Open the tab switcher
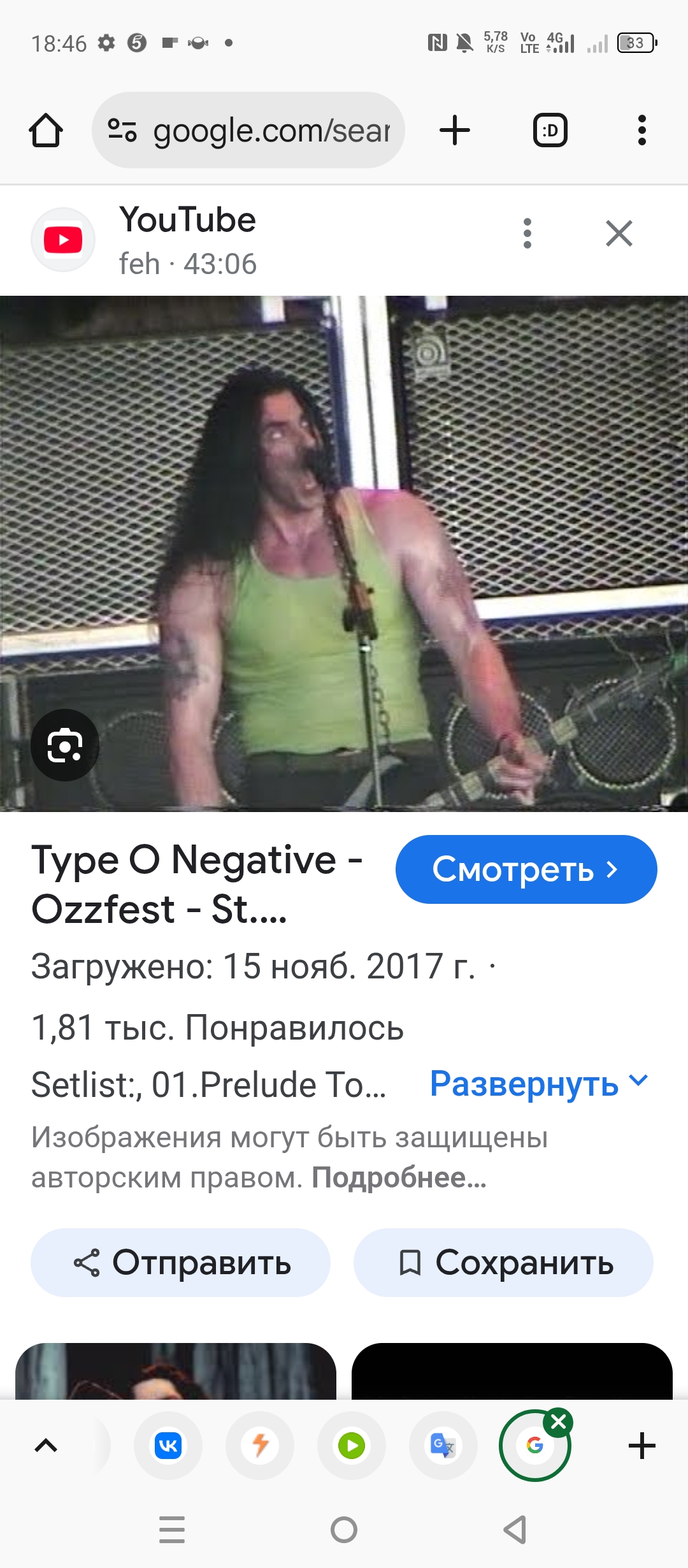The width and height of the screenshot is (688, 1568). (x=550, y=130)
